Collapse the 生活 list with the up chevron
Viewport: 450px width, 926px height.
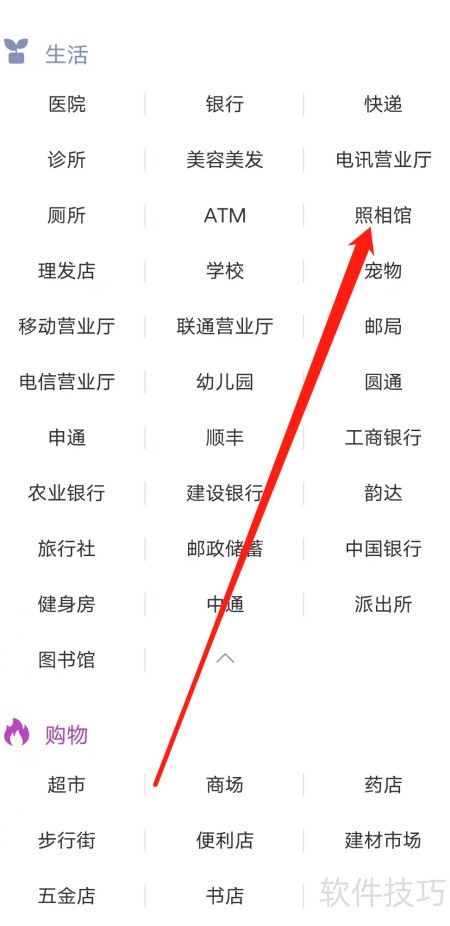(x=225, y=658)
